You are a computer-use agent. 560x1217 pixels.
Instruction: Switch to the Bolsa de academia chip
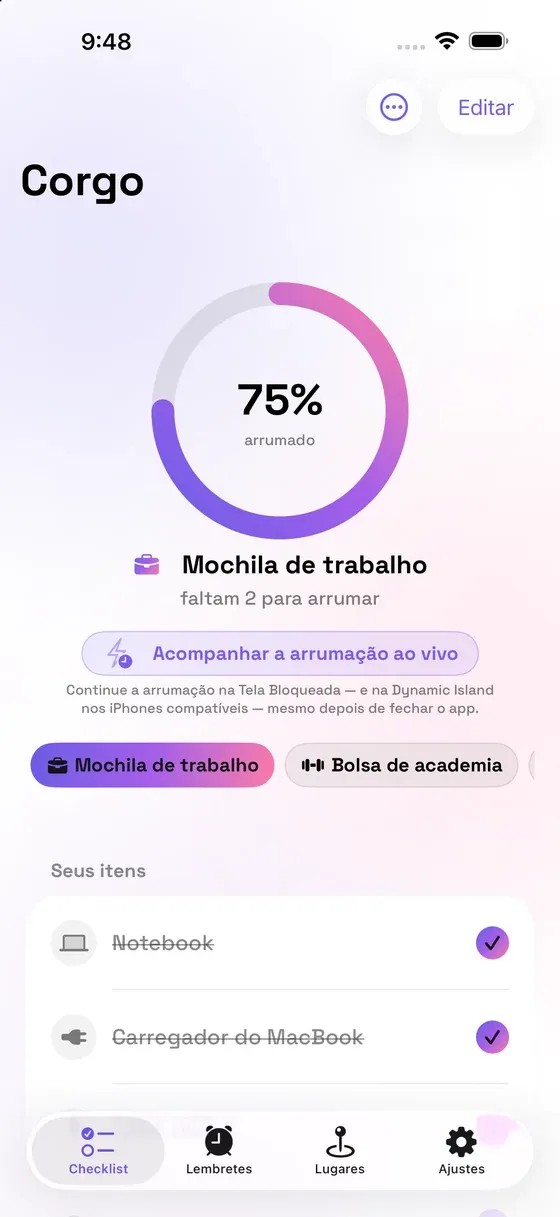[x=401, y=766]
